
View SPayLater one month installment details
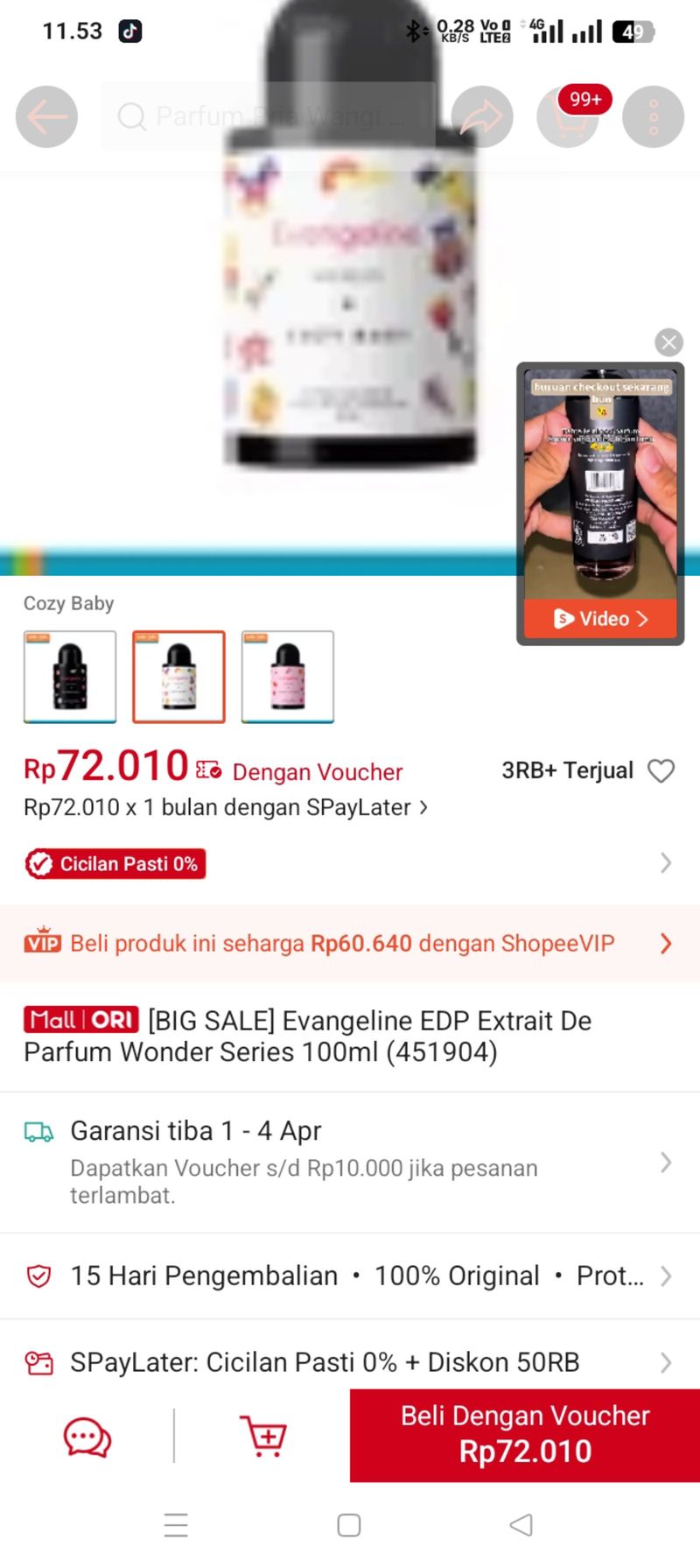(226, 807)
